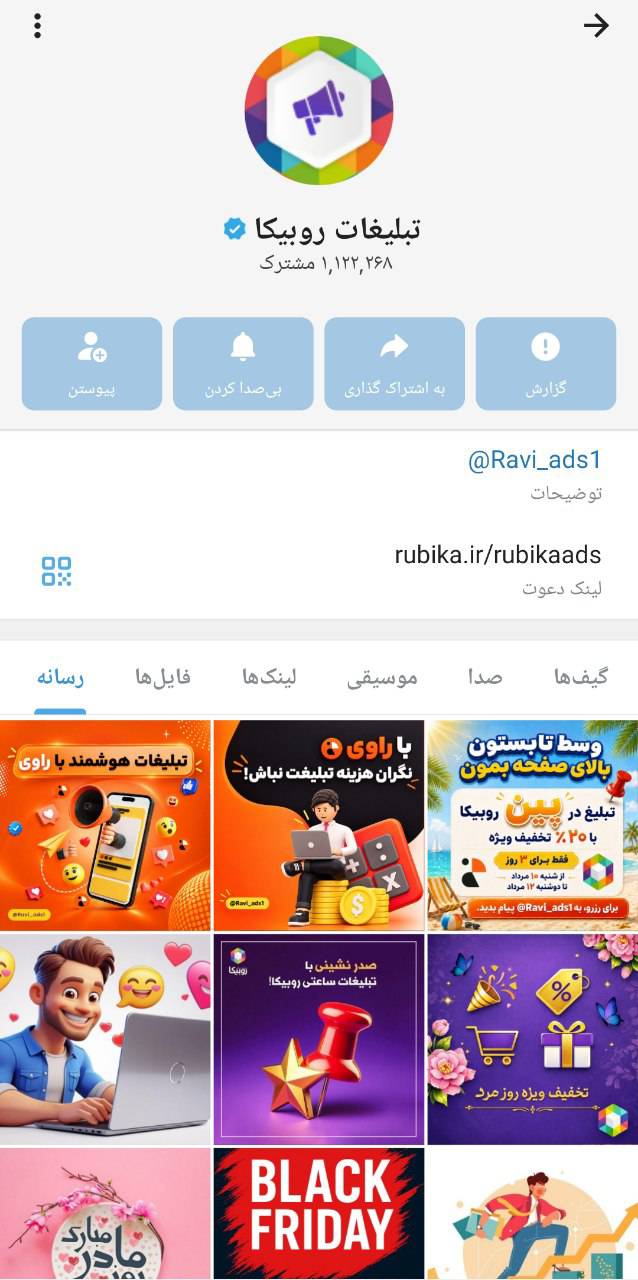Join the channel with پیوستن
This screenshot has width=638, height=1280.
[92, 364]
